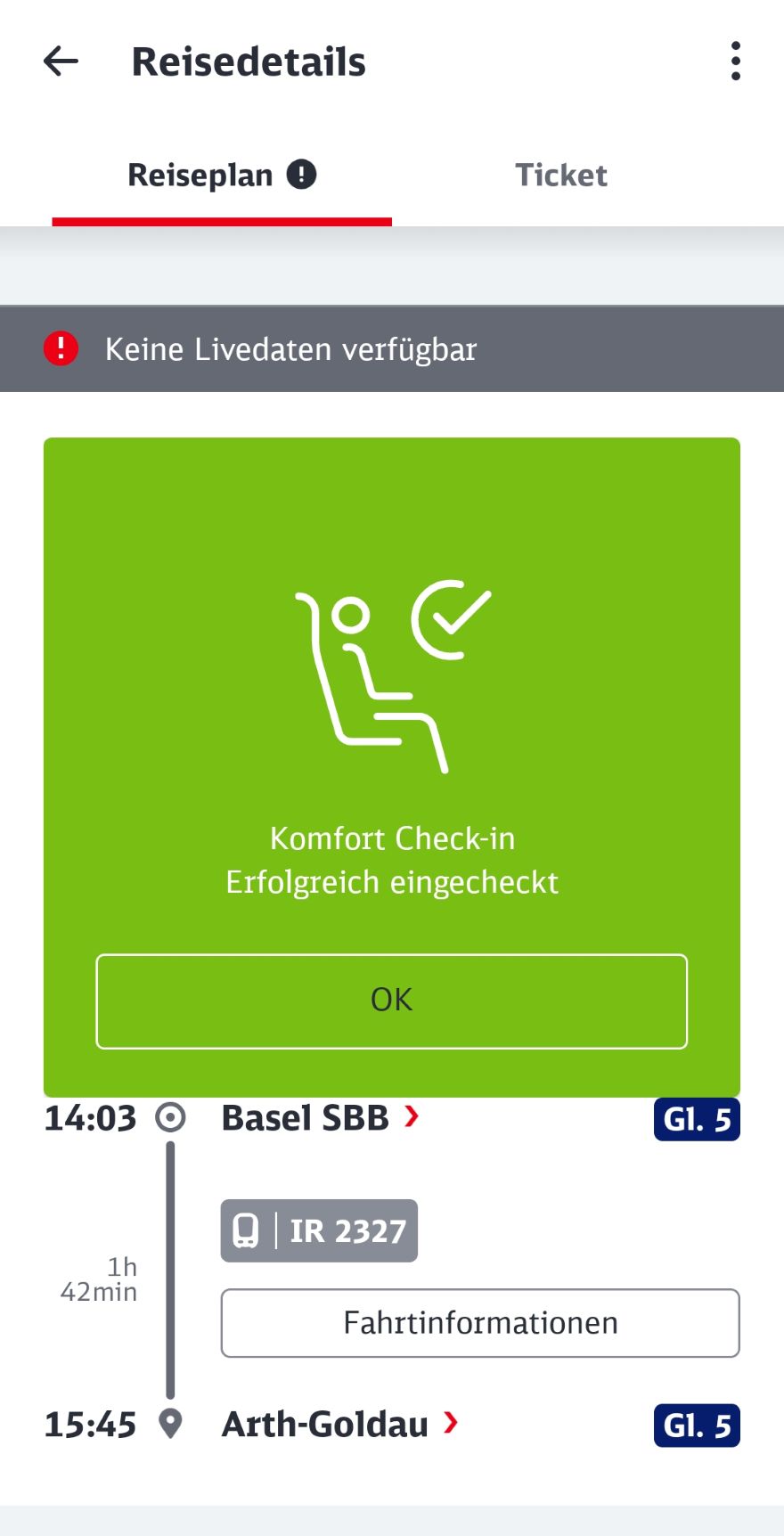Open the three-dot overflow menu

(x=735, y=61)
